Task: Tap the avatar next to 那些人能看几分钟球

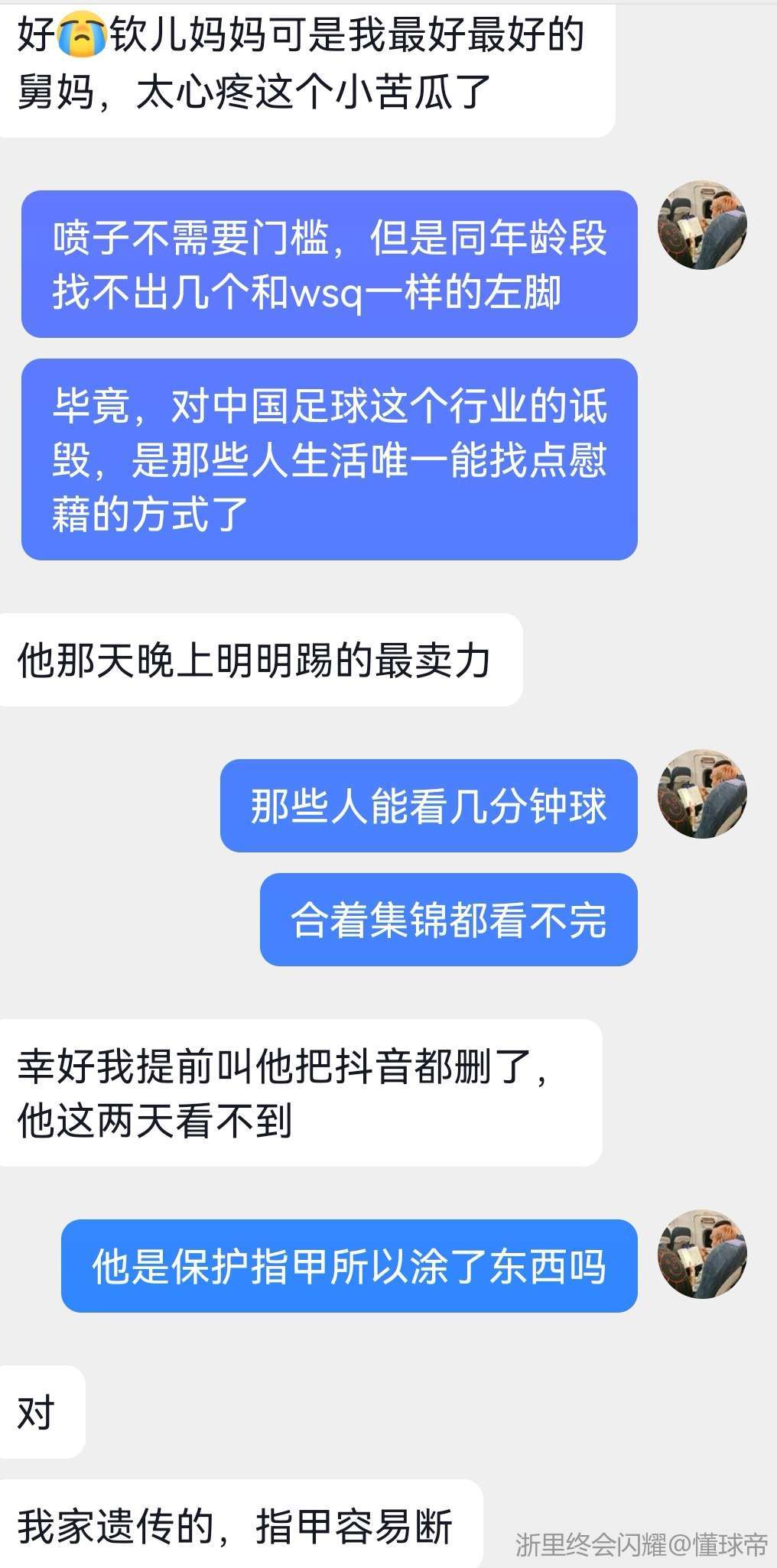Action: point(702,794)
